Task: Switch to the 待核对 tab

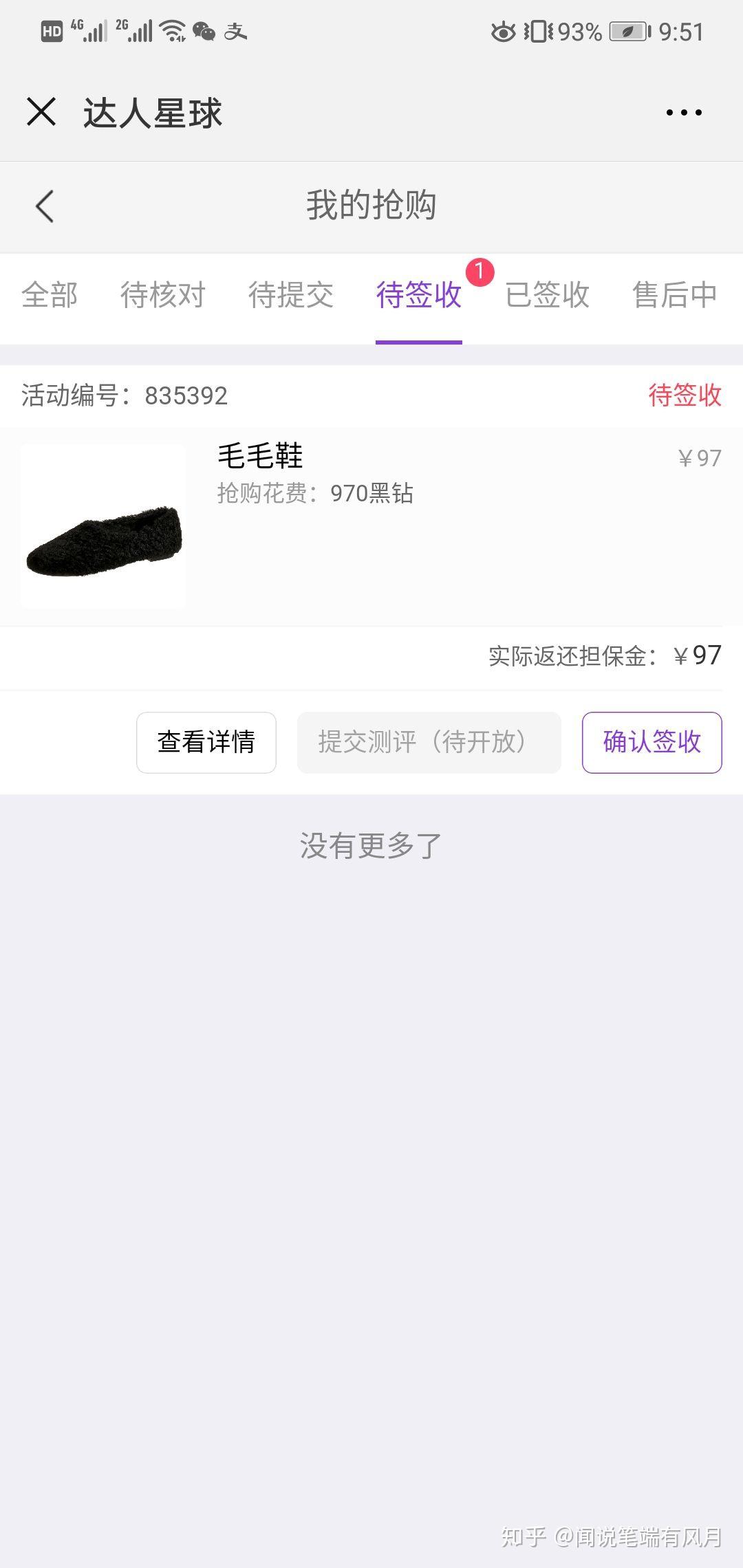Action: coord(163,295)
